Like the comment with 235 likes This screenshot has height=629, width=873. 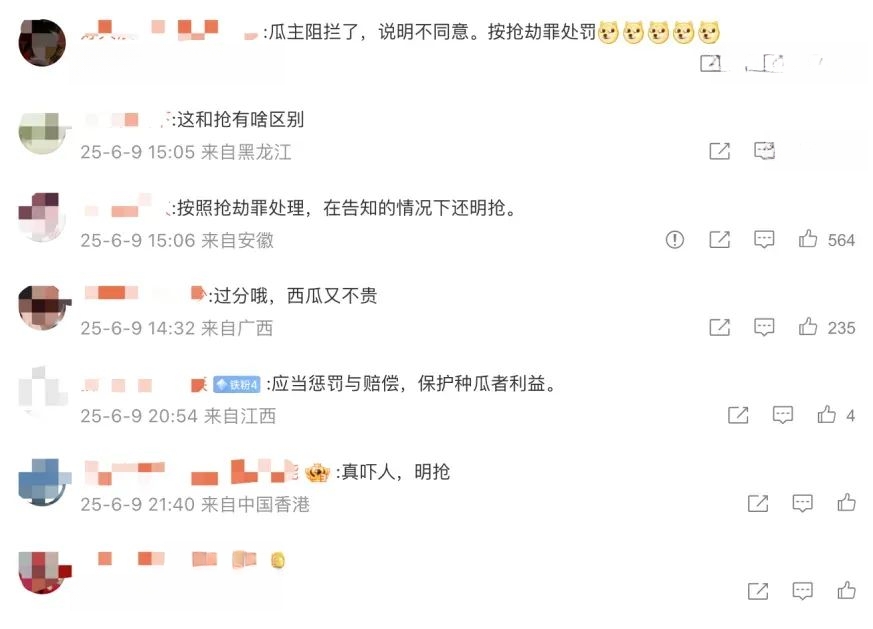[808, 327]
